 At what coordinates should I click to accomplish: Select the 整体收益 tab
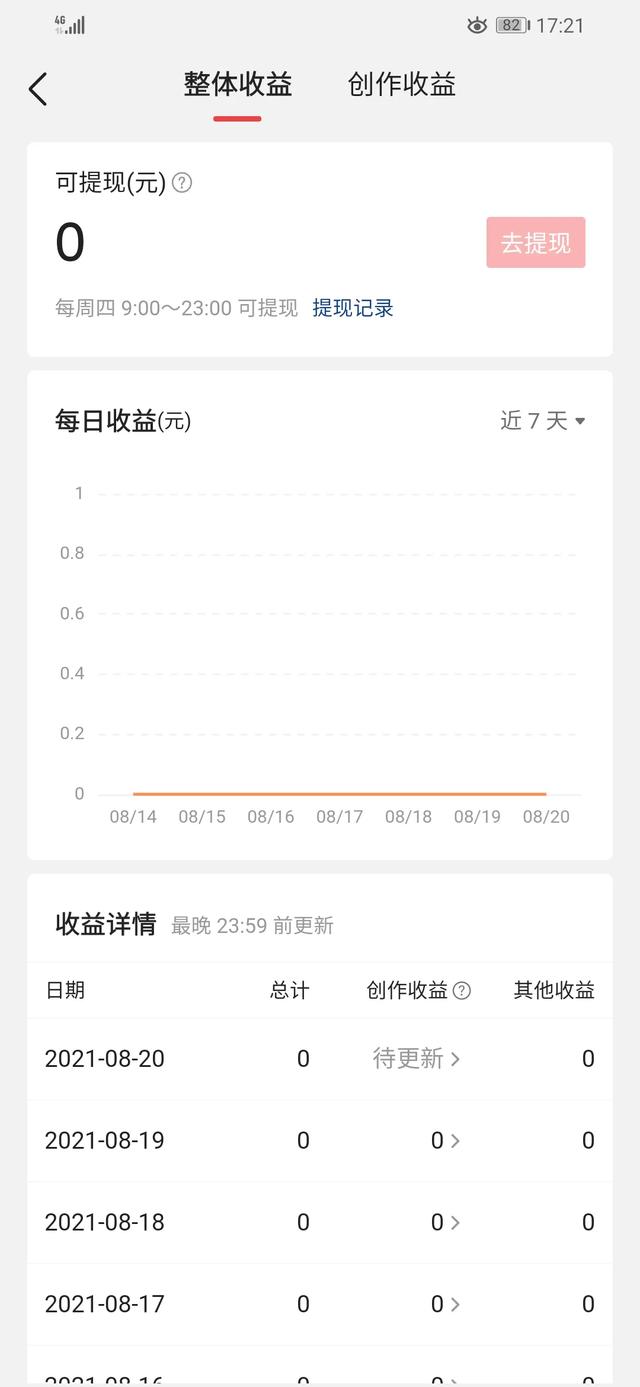coord(238,85)
